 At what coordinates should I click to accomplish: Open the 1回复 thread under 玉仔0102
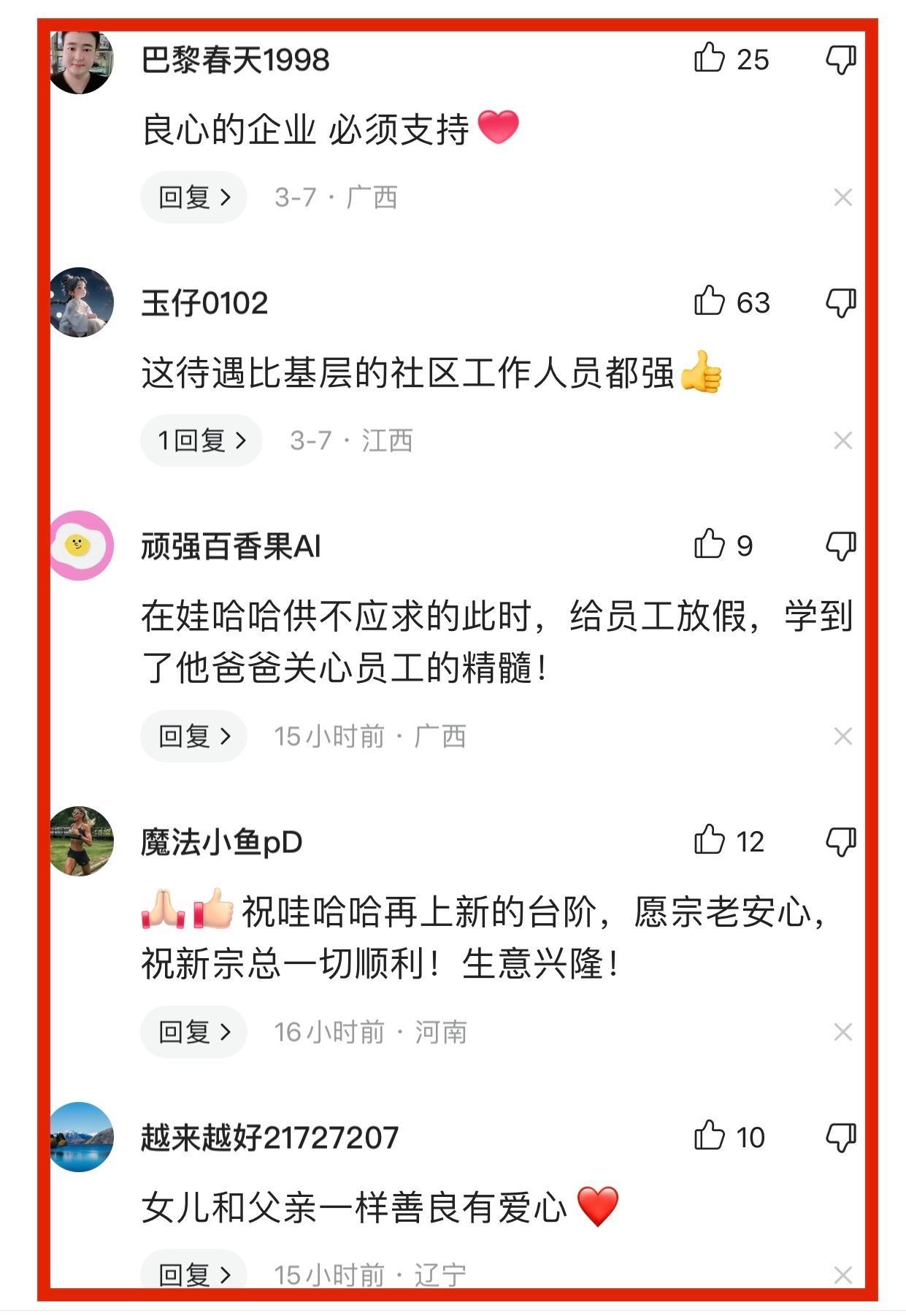tap(201, 440)
